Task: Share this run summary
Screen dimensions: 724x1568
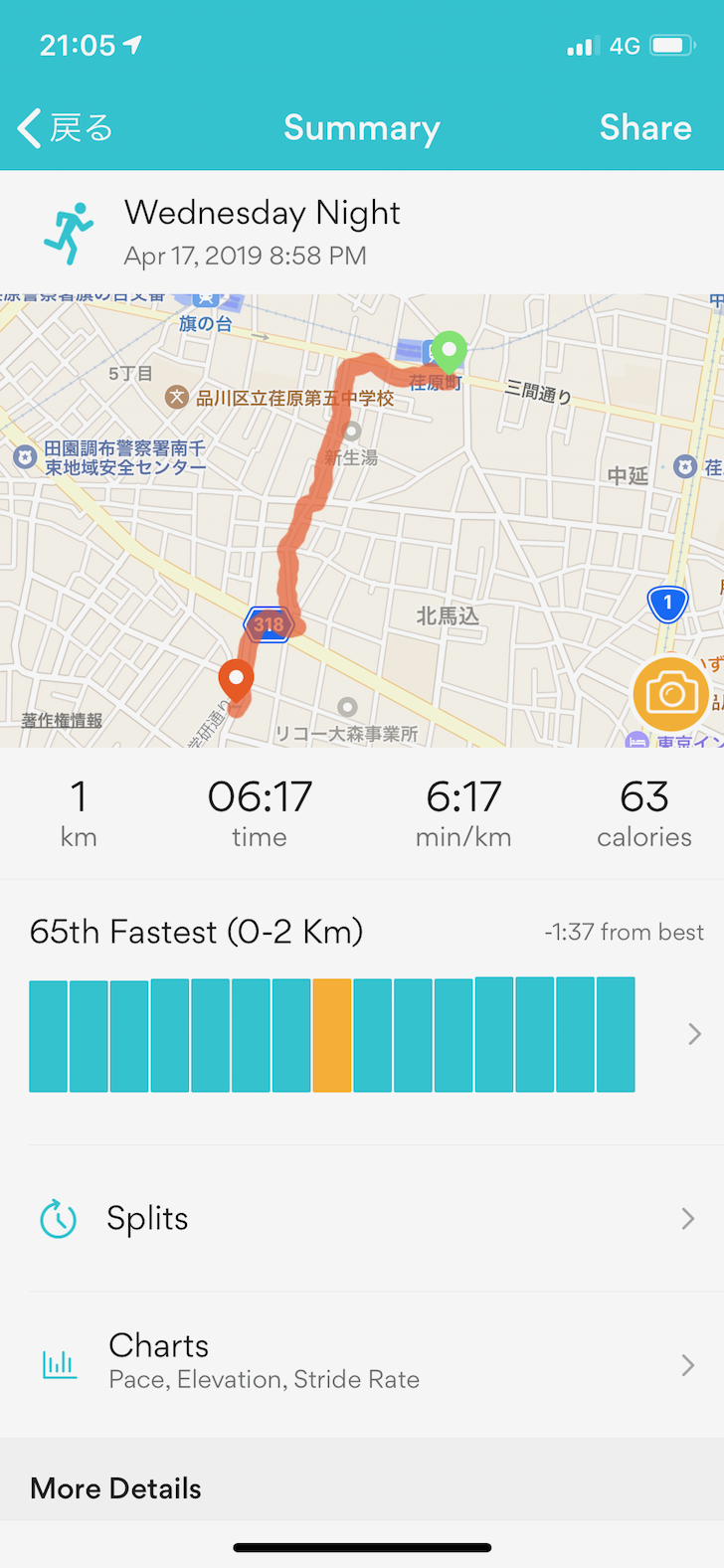Action: click(x=645, y=128)
